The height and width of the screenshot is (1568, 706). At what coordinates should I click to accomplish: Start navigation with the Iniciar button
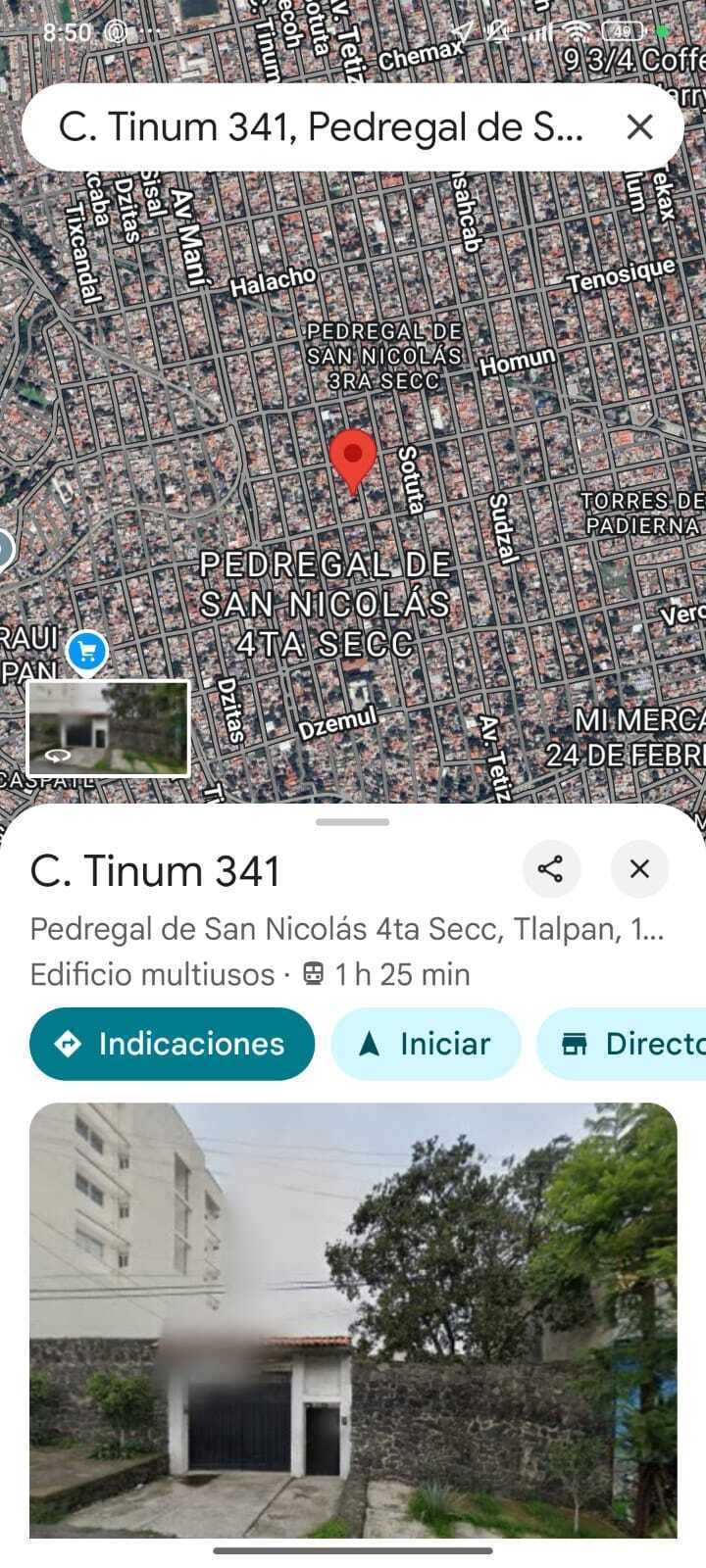[x=426, y=1044]
